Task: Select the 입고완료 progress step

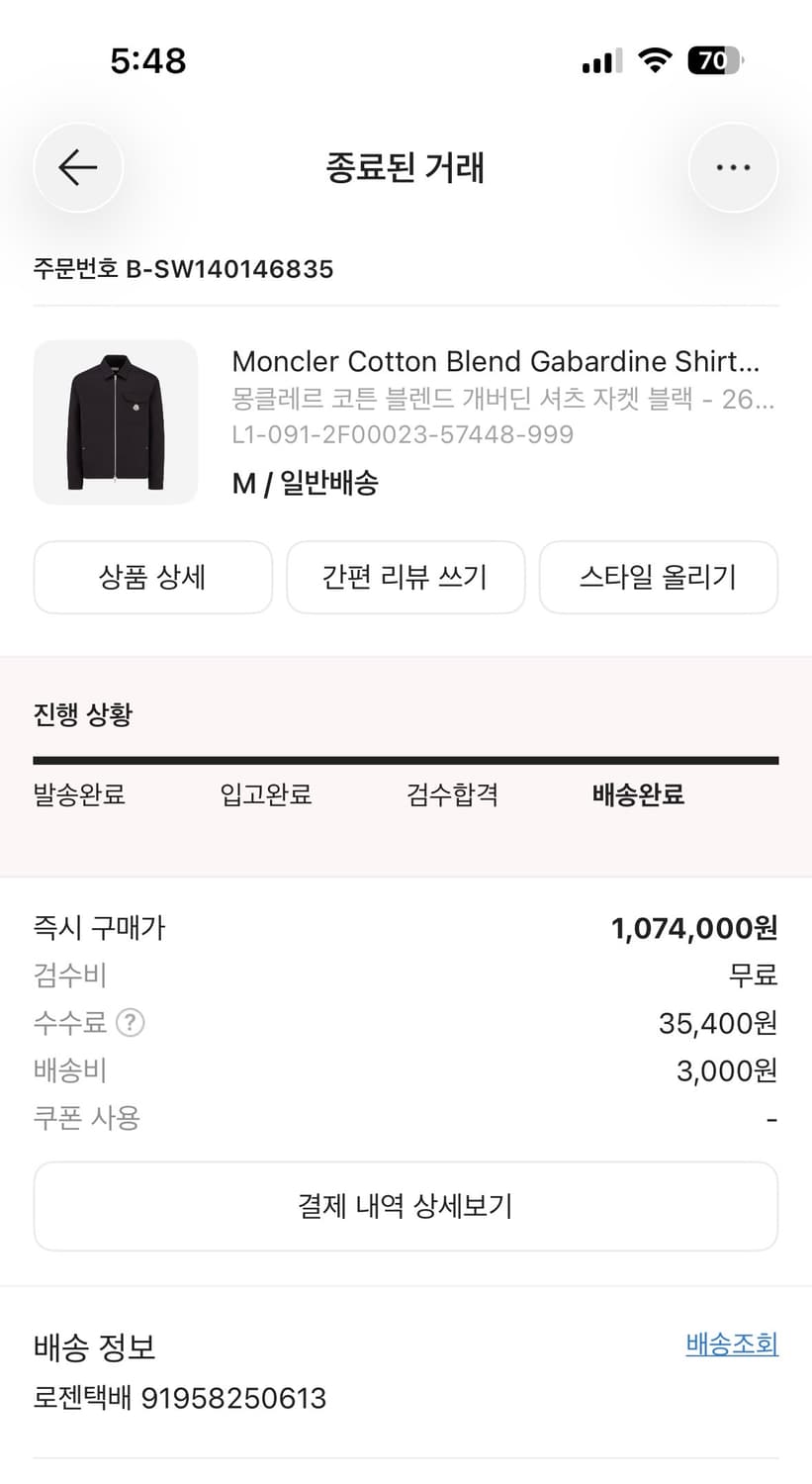Action: click(x=264, y=794)
